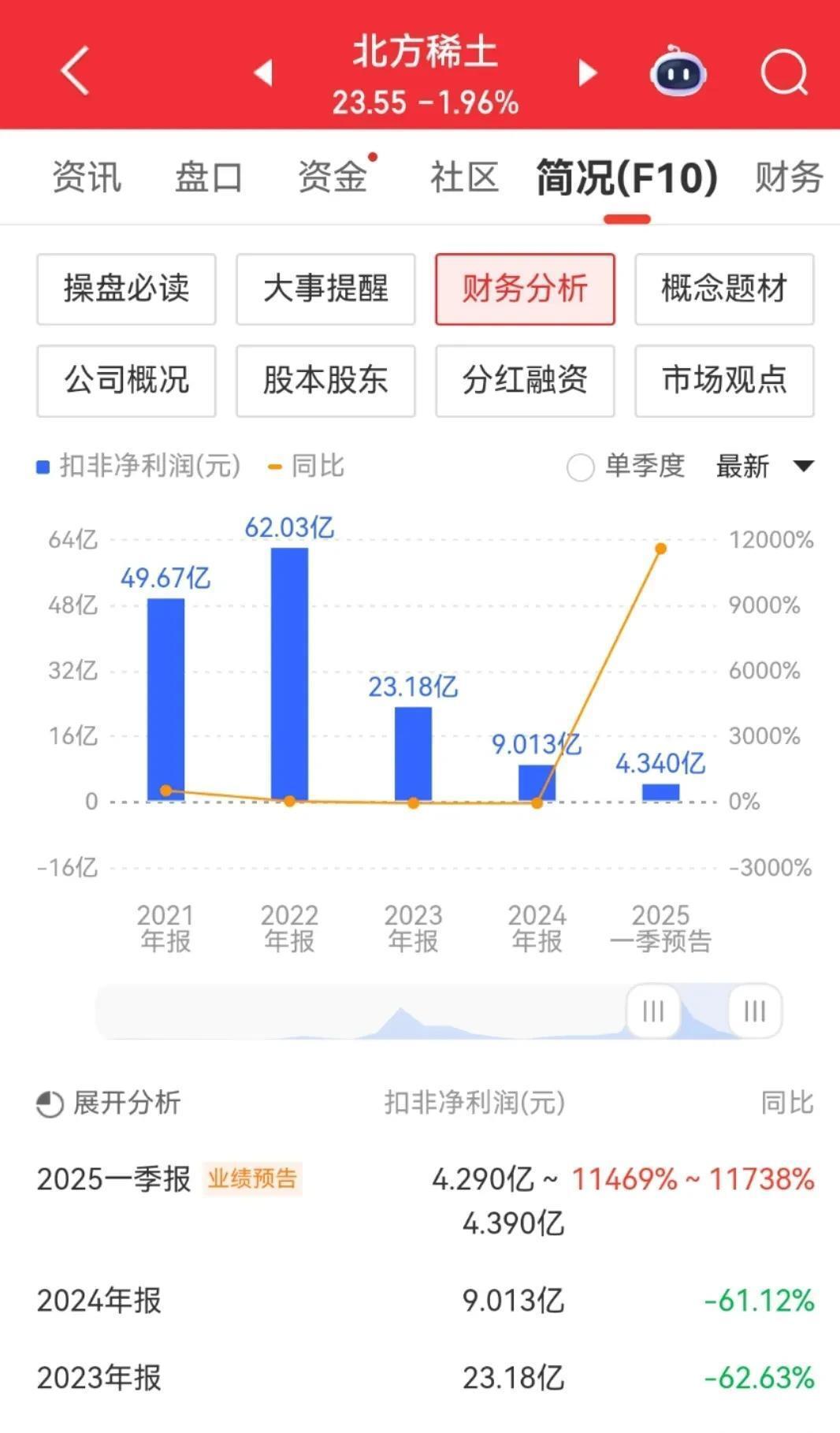
Task: Switch to the 盘口 tab
Action: (x=209, y=177)
